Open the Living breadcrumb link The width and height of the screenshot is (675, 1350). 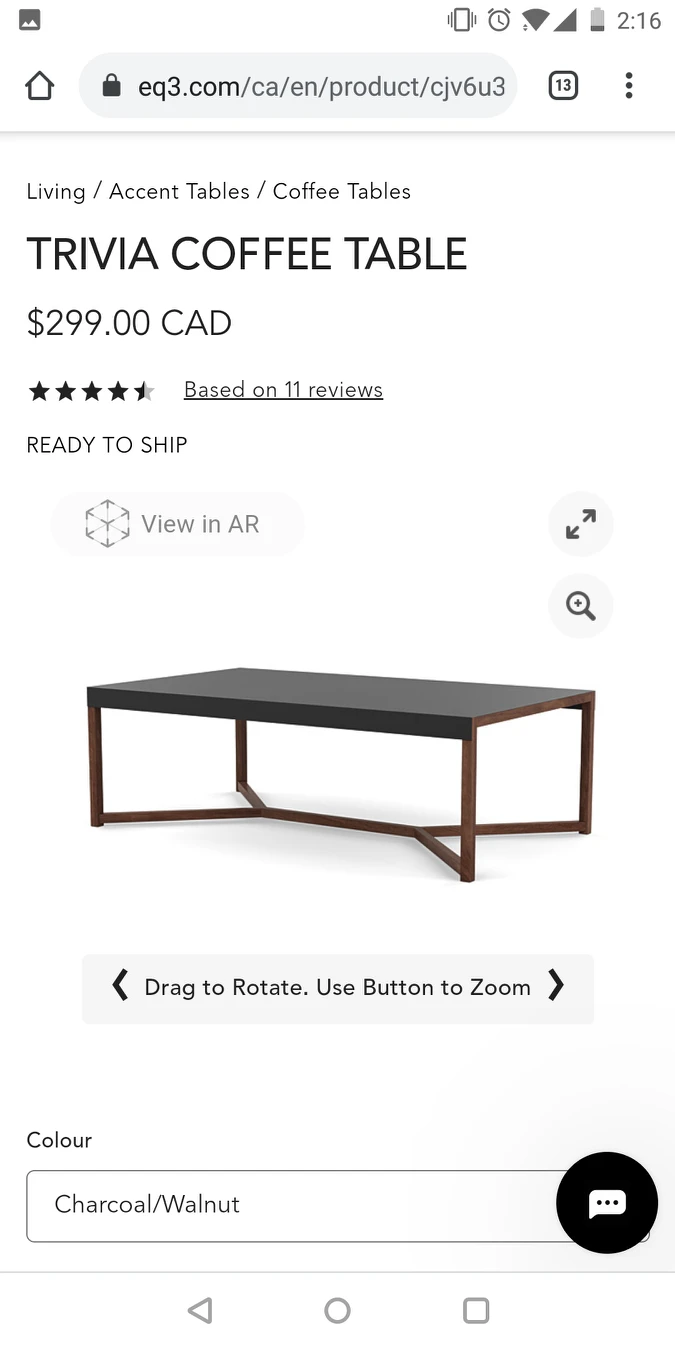(x=56, y=191)
